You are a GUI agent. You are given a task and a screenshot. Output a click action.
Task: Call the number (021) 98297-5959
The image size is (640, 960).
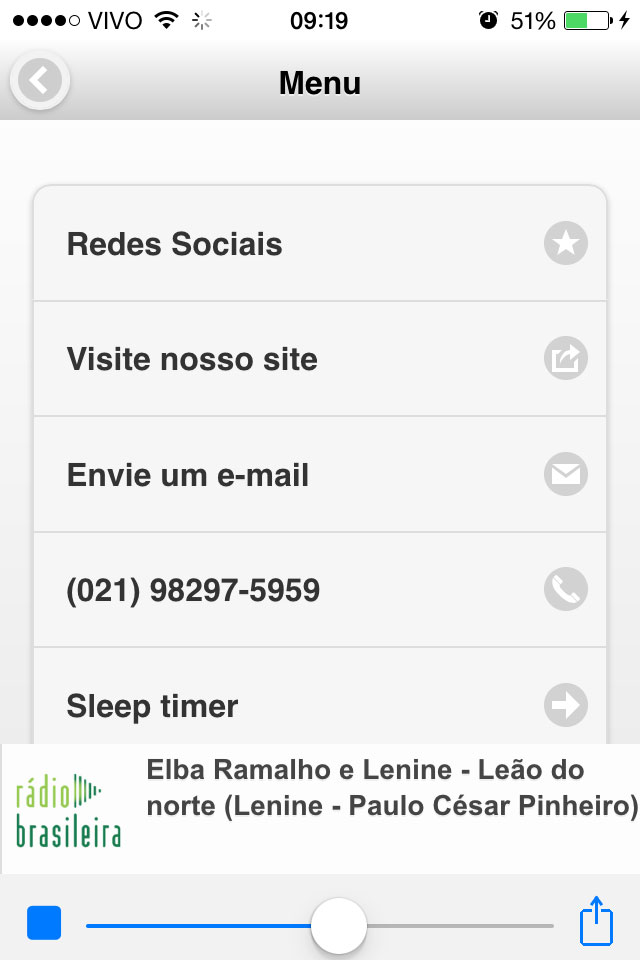[x=320, y=590]
